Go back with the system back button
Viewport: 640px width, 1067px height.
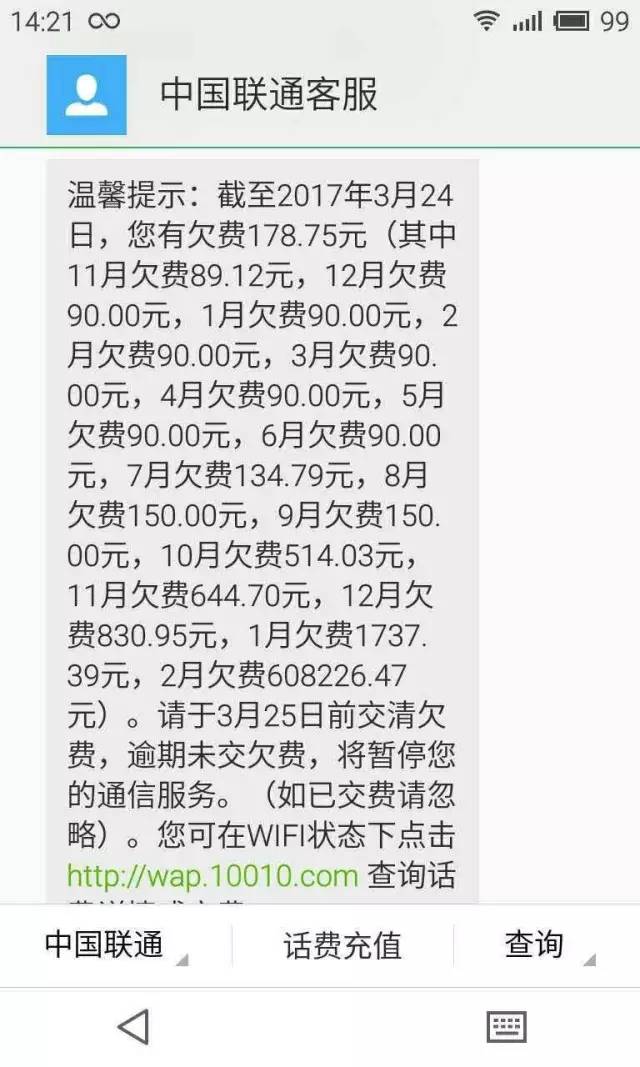[133, 1027]
